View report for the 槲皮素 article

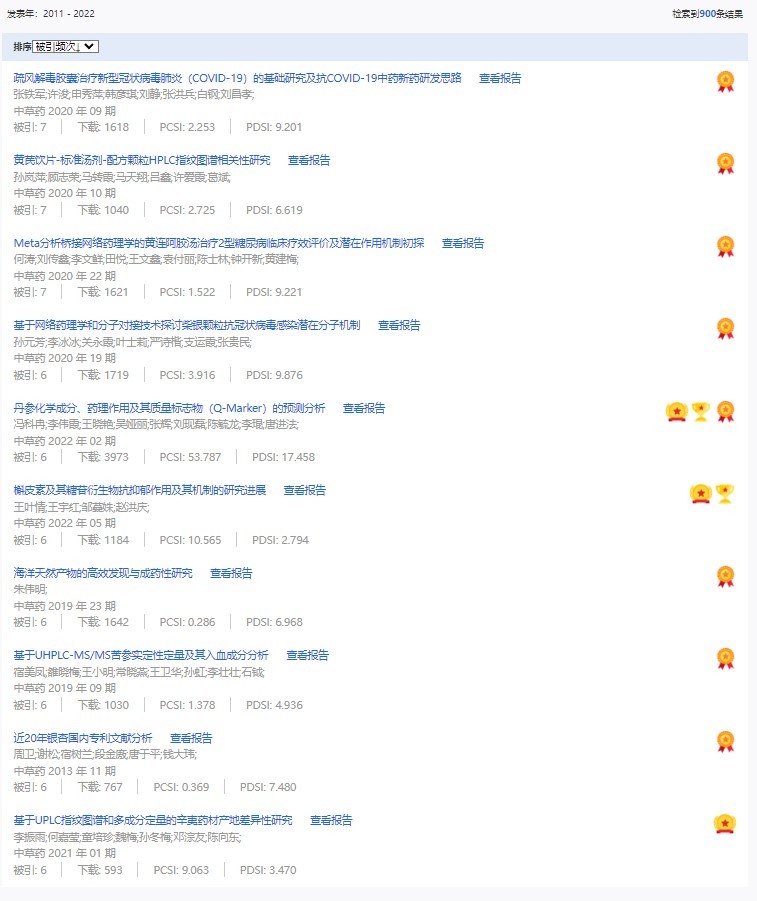305,490
